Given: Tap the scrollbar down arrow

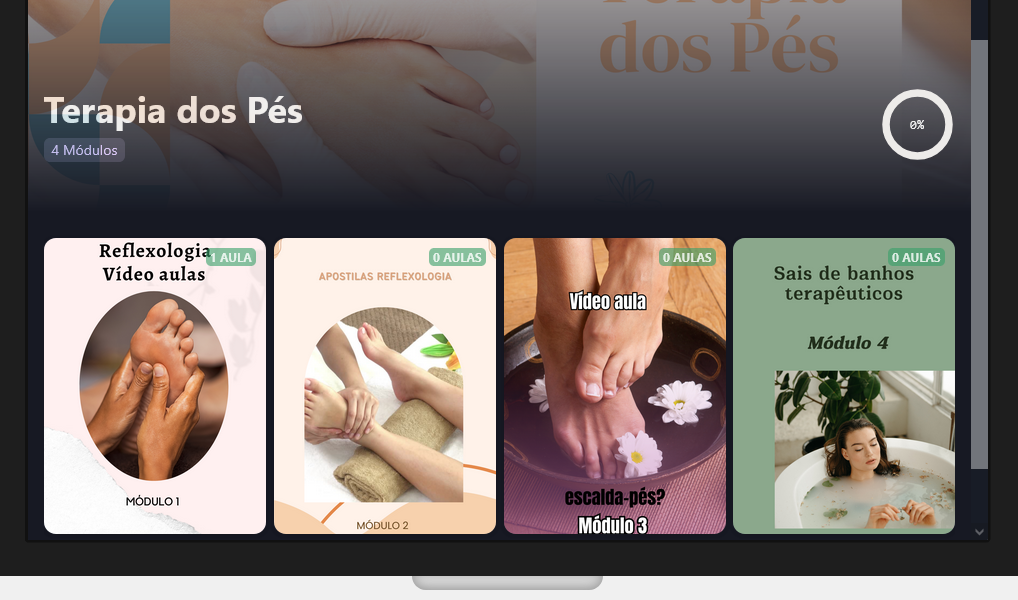Looking at the screenshot, I should (980, 532).
